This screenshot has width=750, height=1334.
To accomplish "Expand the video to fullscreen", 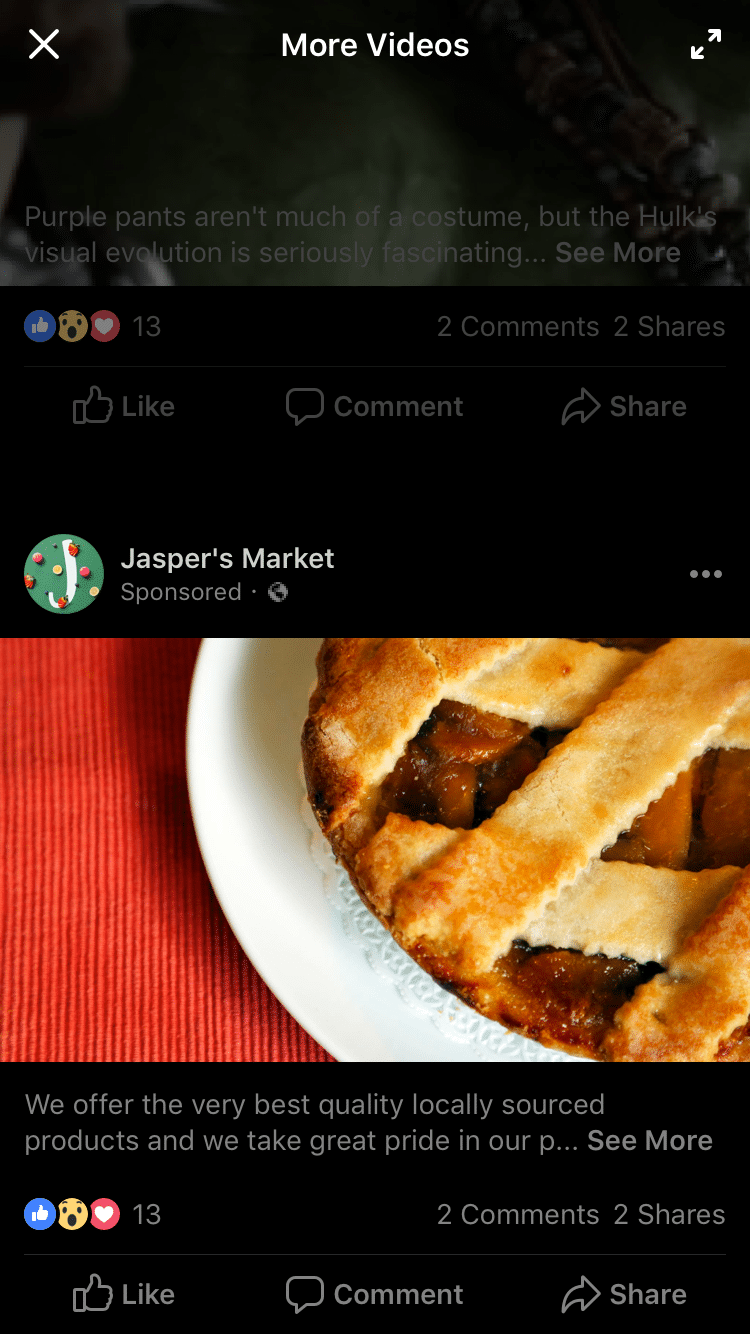I will pyautogui.click(x=706, y=44).
